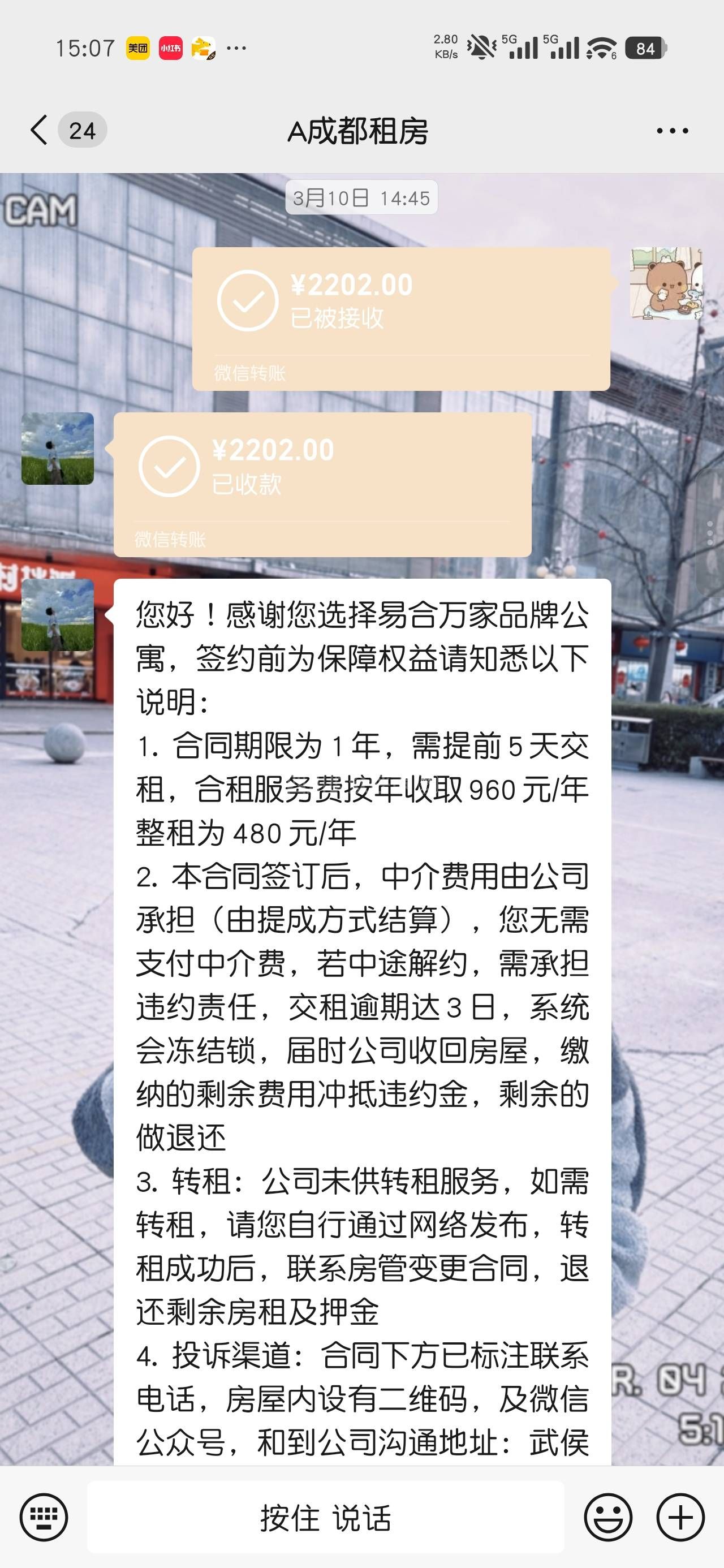Go back to the chat list

[x=39, y=130]
